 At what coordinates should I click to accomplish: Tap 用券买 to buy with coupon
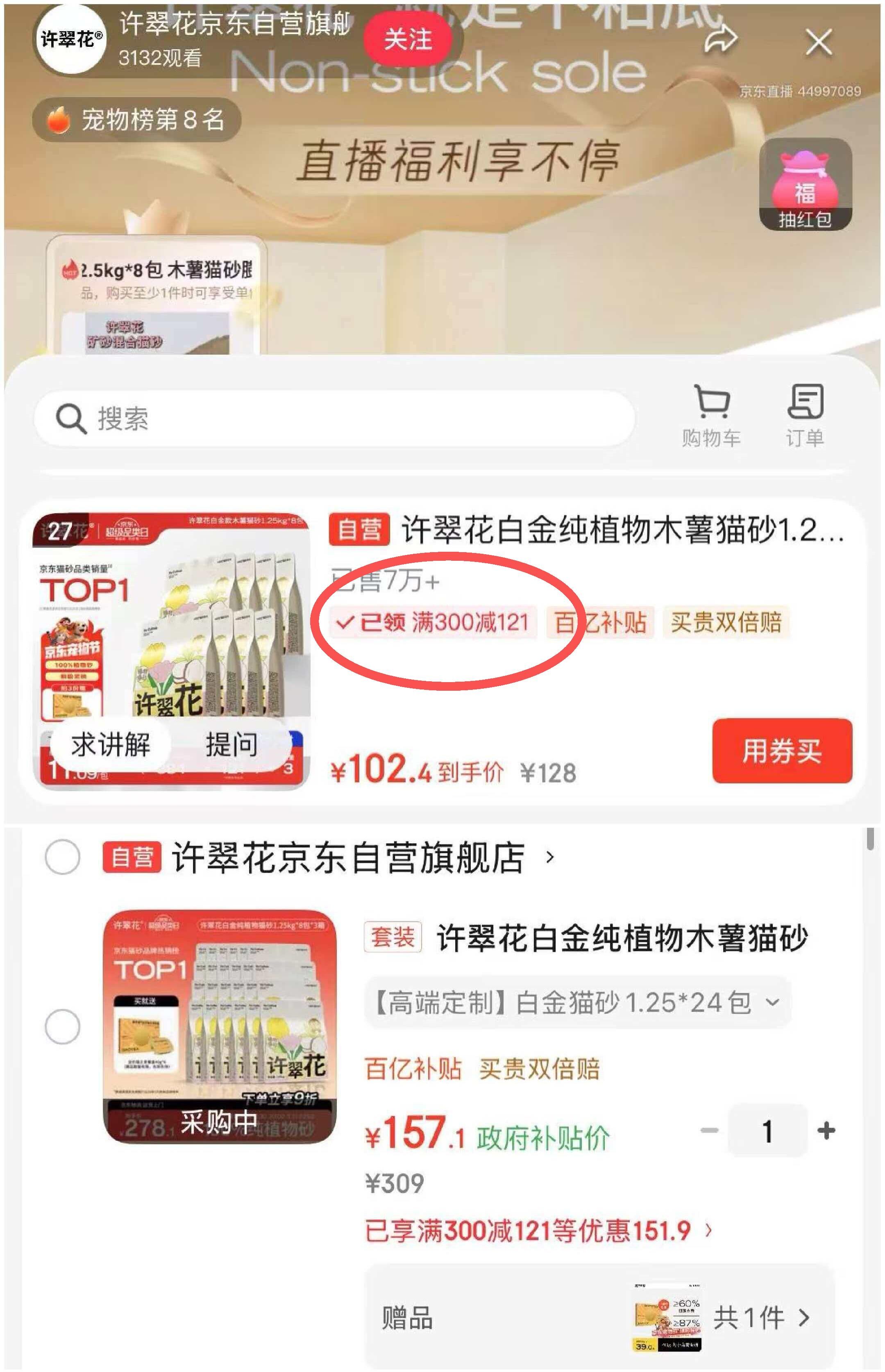coord(782,750)
